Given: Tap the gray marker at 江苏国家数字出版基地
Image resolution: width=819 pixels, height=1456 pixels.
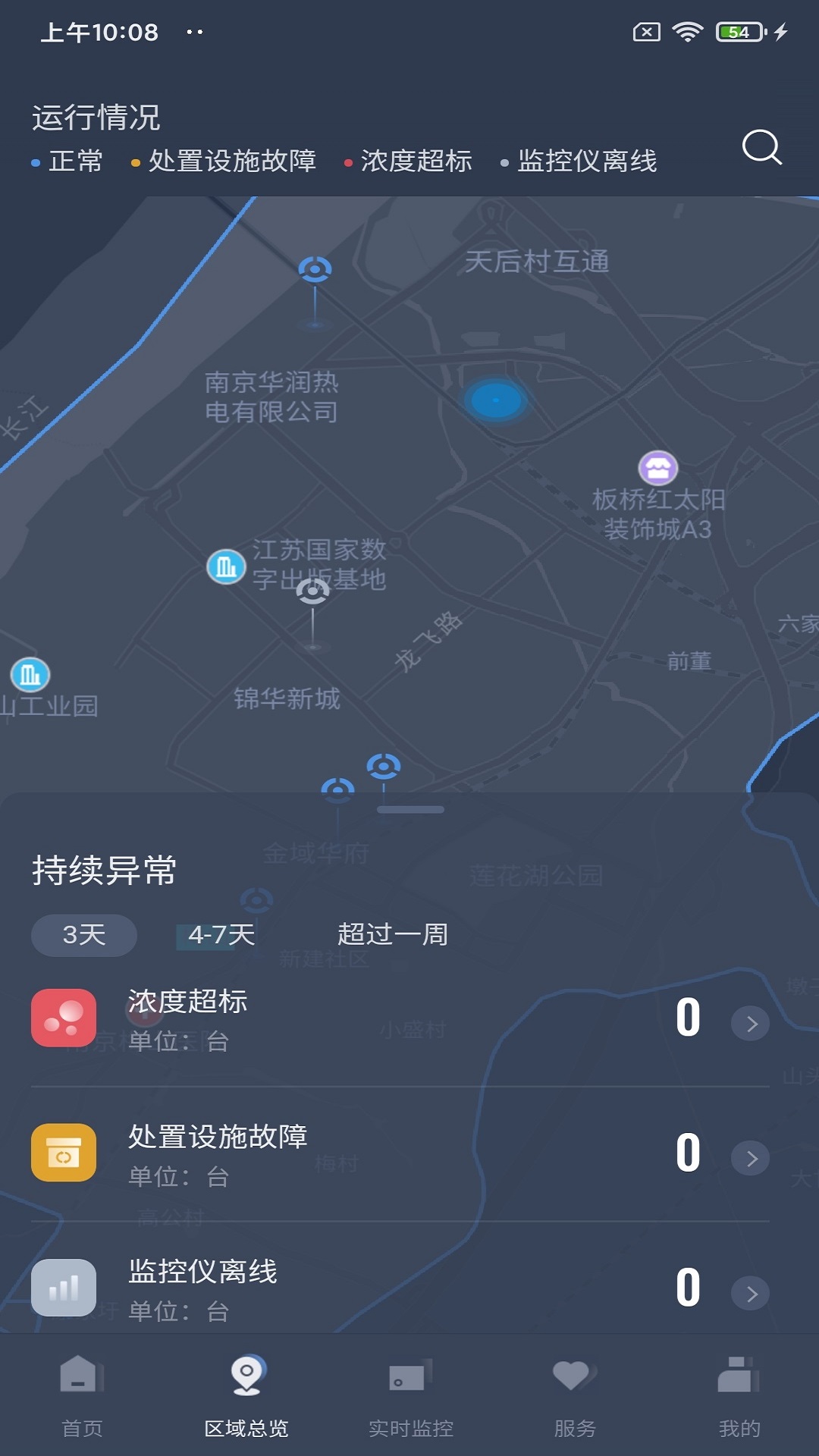Looking at the screenshot, I should (x=312, y=591).
